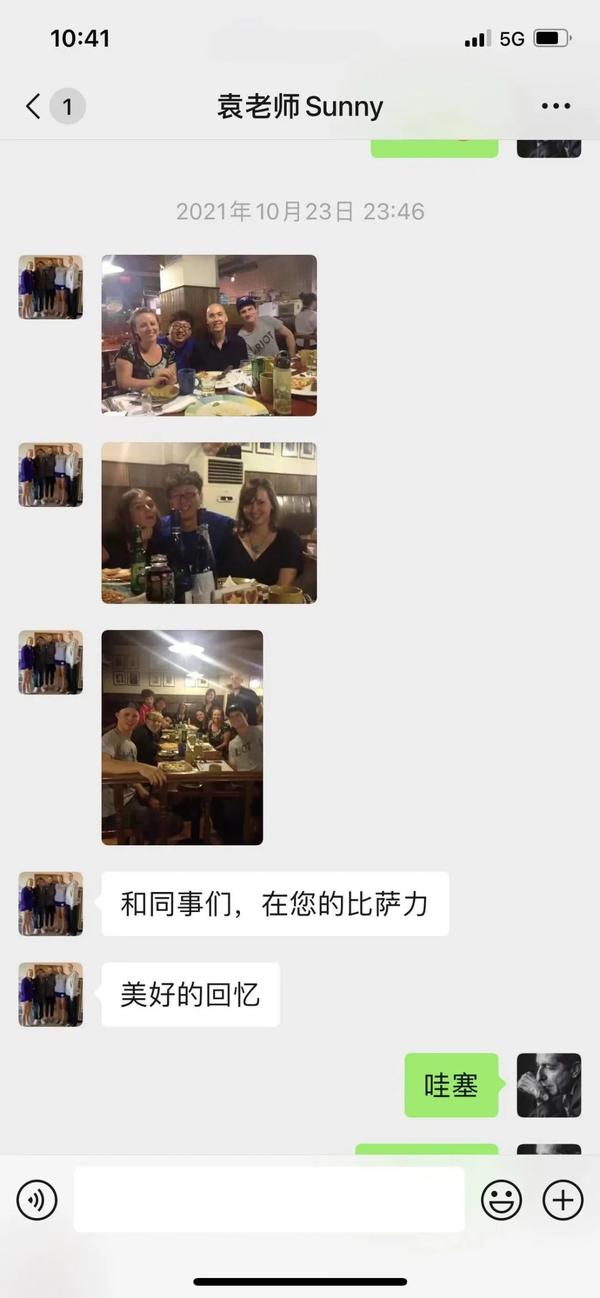The width and height of the screenshot is (600, 1298).
Task: Open the third photo of the group table
Action: point(182,737)
